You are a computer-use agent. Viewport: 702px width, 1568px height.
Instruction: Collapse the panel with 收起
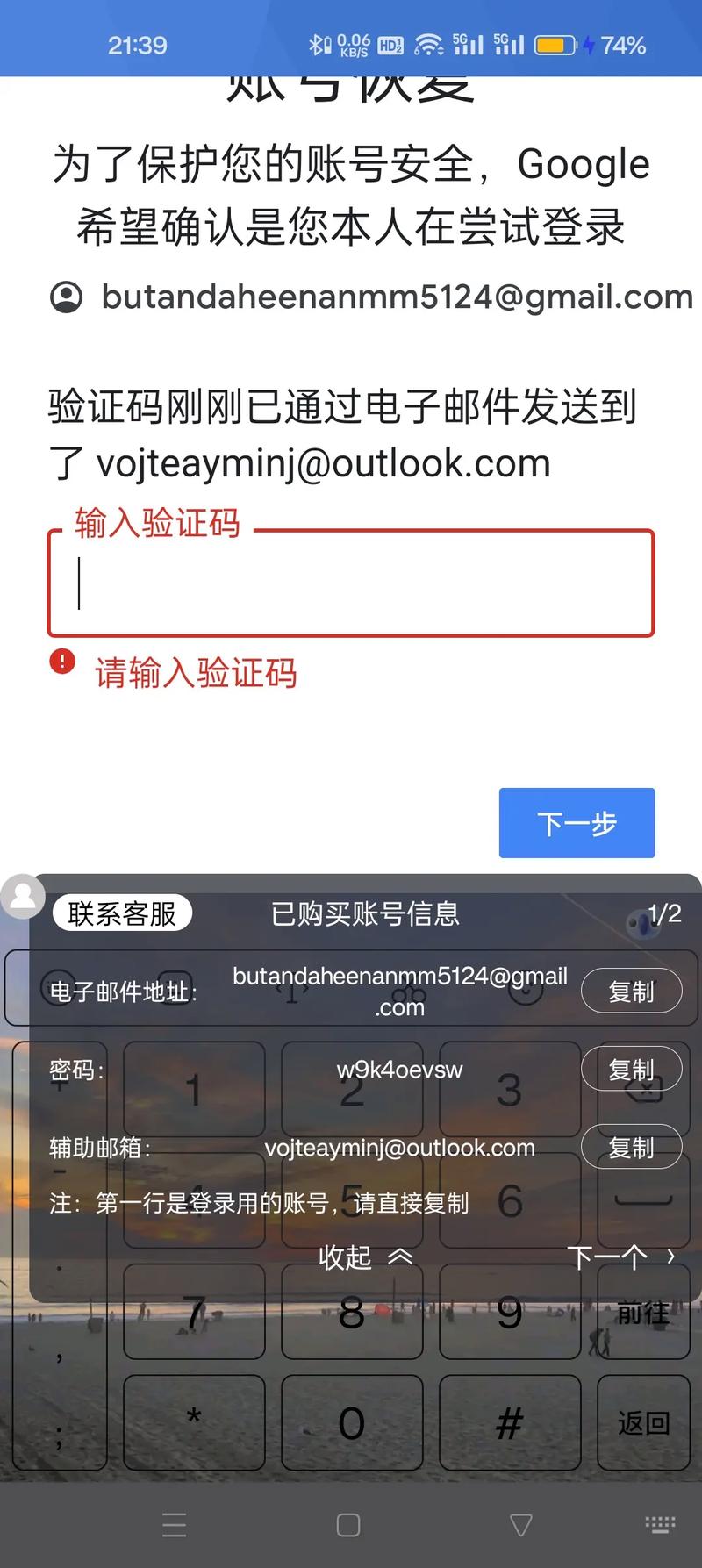(364, 1257)
